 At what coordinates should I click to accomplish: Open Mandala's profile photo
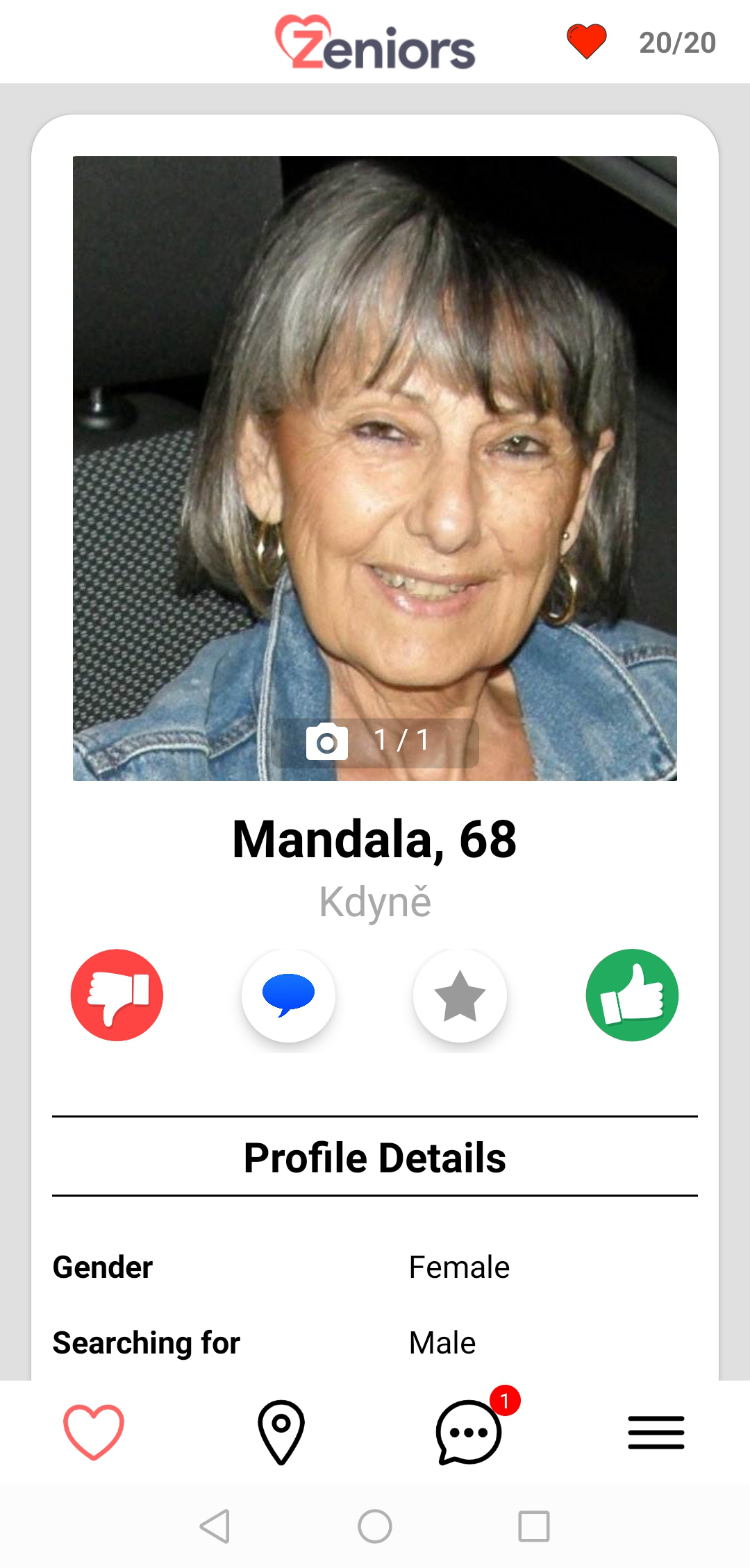[375, 469]
